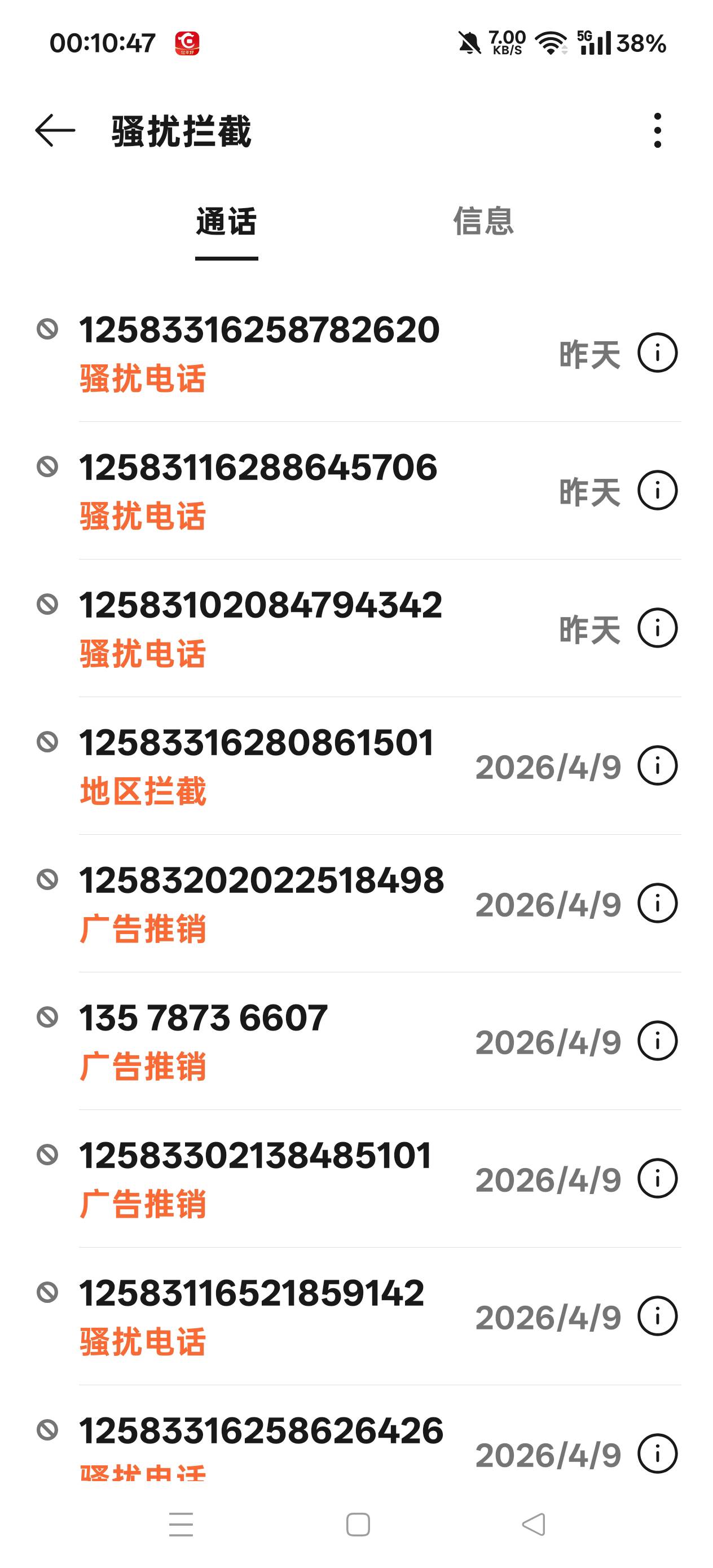Tap info icon for 135 7873 6607
This screenshot has width=713, height=1568.
click(x=657, y=1041)
